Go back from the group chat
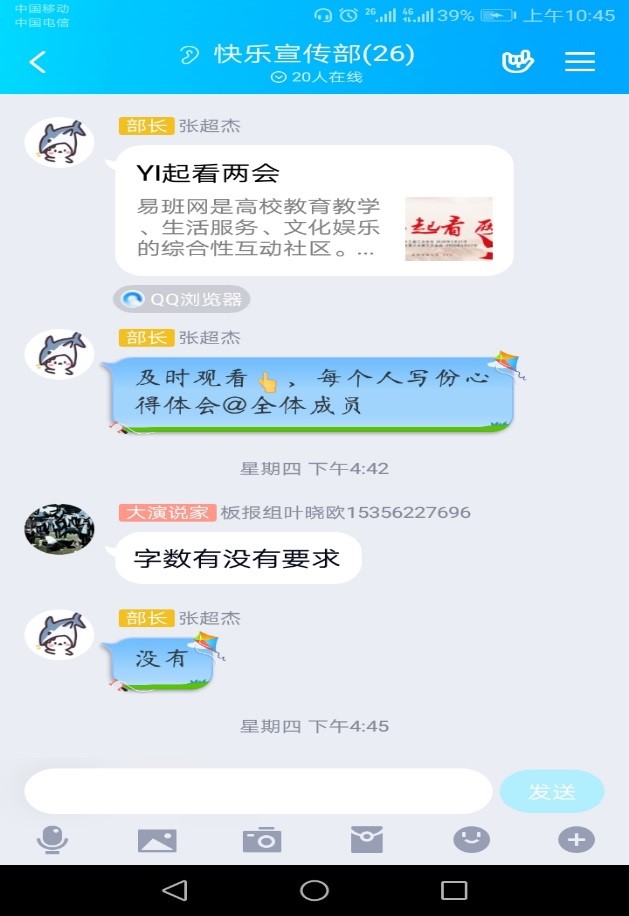The width and height of the screenshot is (629, 916). [38, 62]
